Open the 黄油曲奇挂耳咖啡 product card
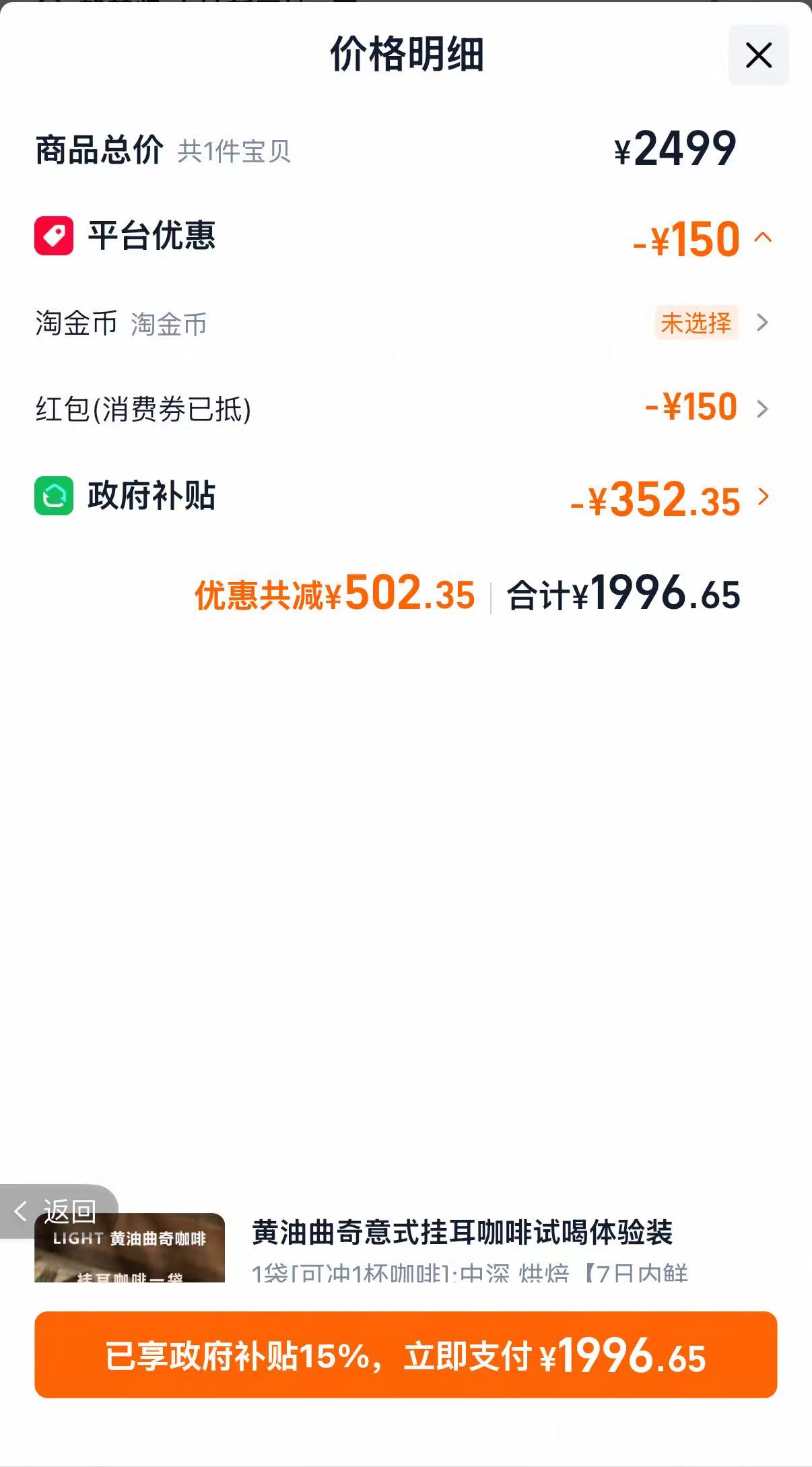Image resolution: width=812 pixels, height=1467 pixels. 405,1249
